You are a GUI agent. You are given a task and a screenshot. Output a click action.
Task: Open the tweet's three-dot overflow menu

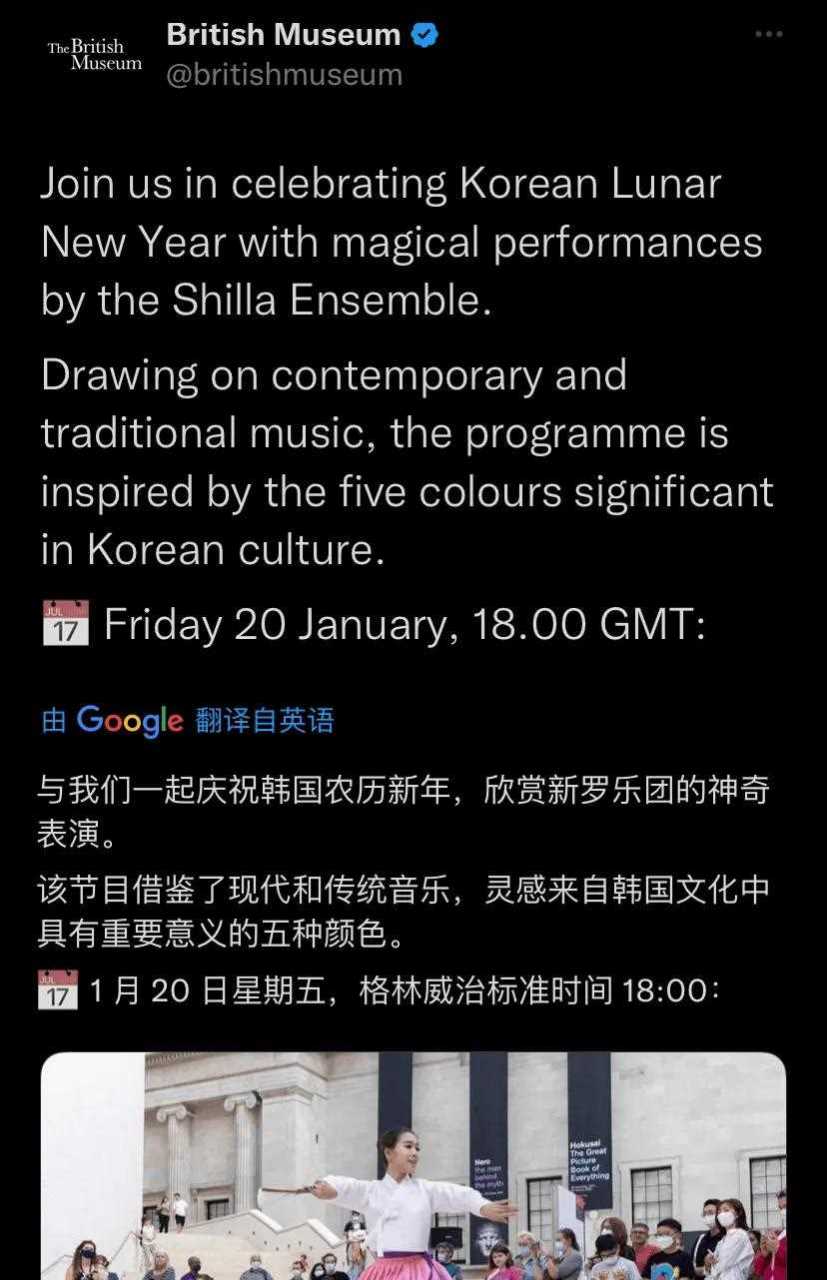(x=768, y=35)
